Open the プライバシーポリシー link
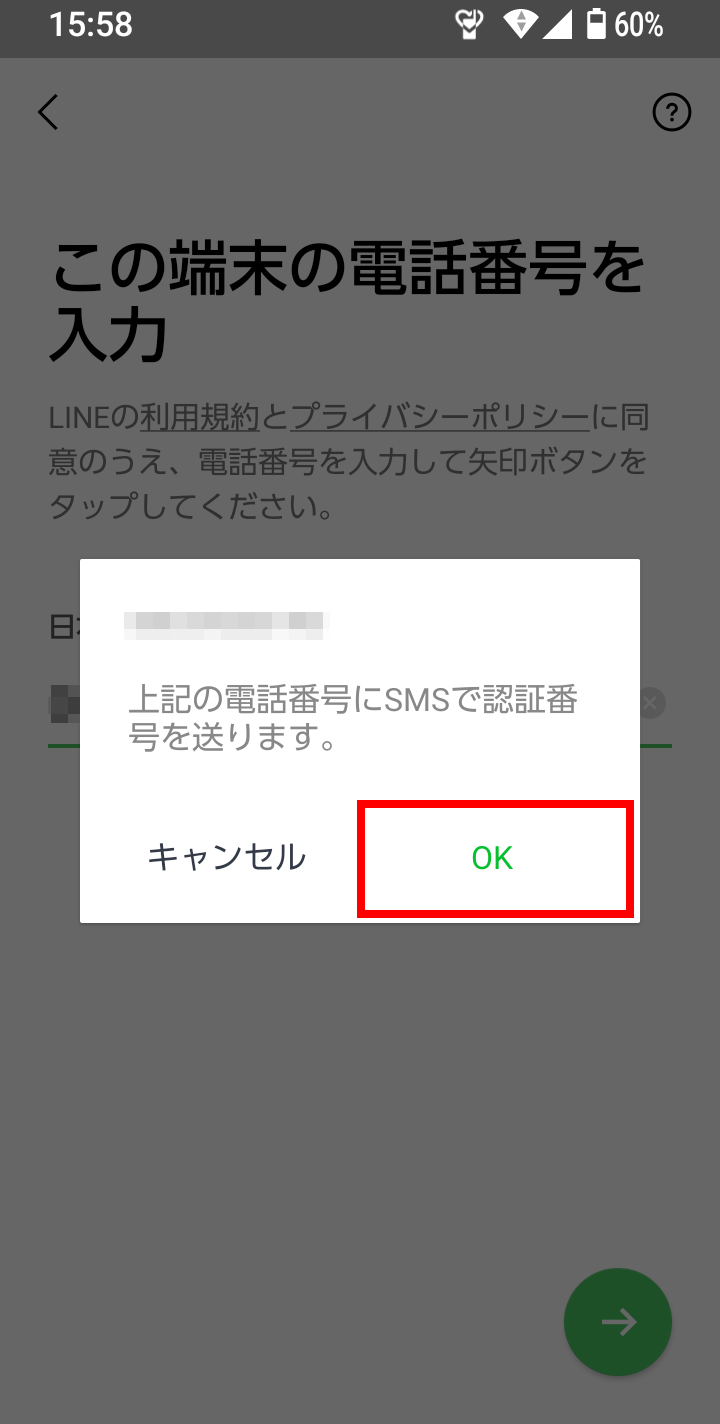This screenshot has height=1424, width=720. [439, 417]
